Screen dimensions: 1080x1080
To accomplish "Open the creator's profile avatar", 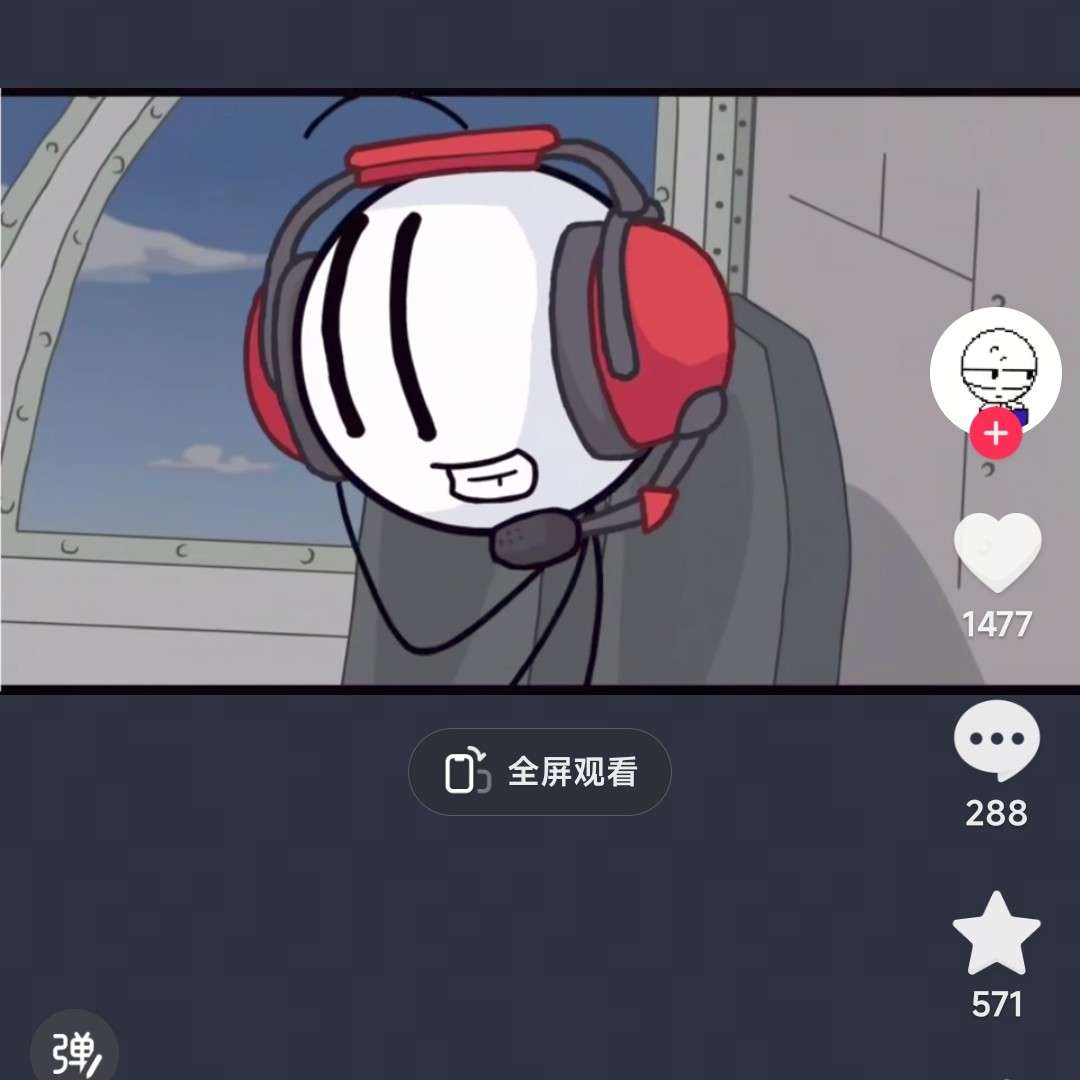I will click(x=996, y=370).
